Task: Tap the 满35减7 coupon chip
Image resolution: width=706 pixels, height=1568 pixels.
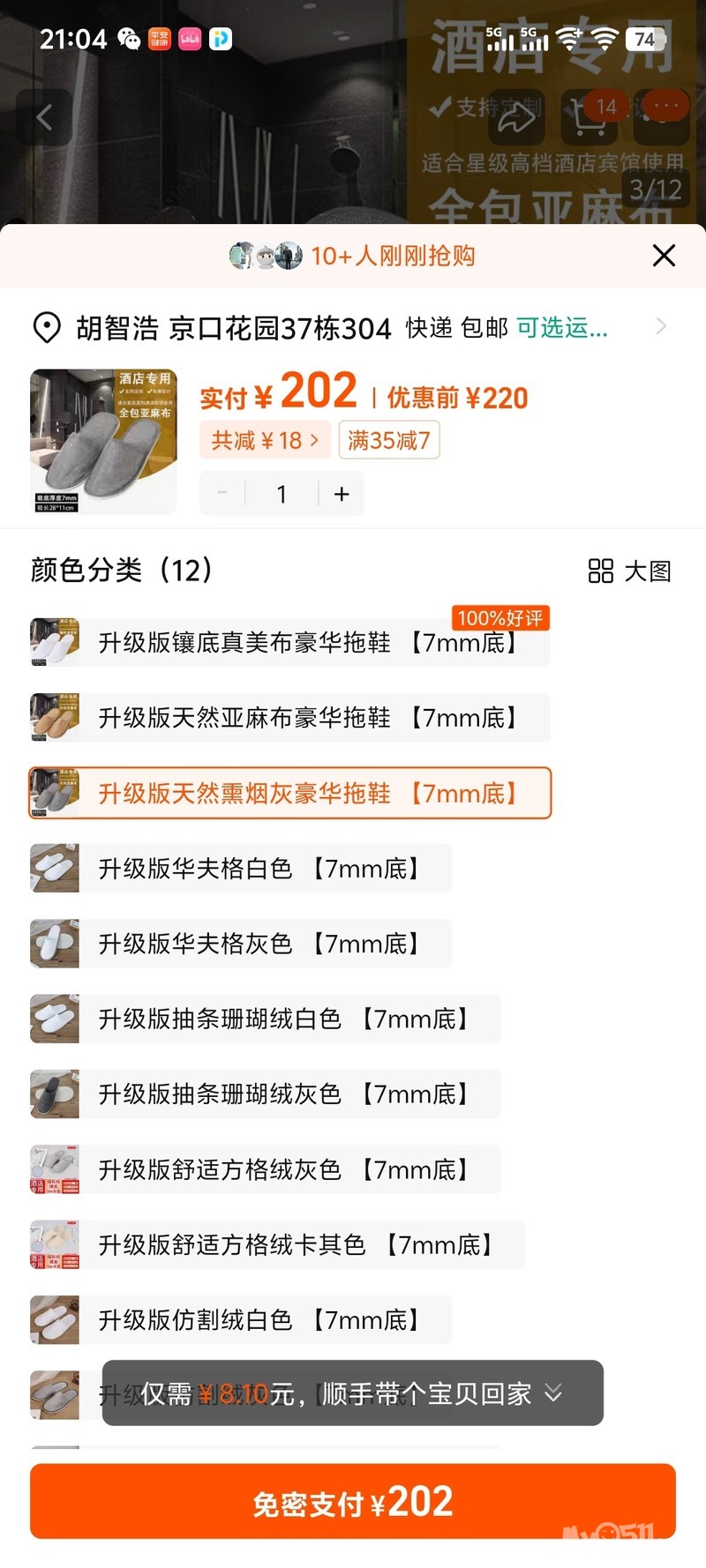Action: [x=388, y=440]
